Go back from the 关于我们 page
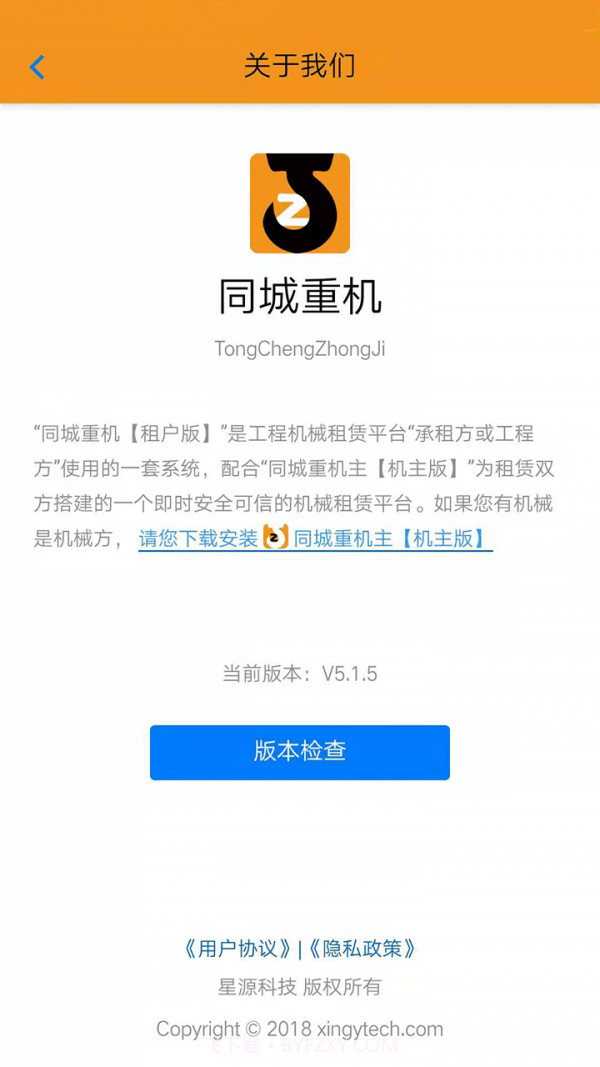The image size is (600, 1067). (x=37, y=67)
